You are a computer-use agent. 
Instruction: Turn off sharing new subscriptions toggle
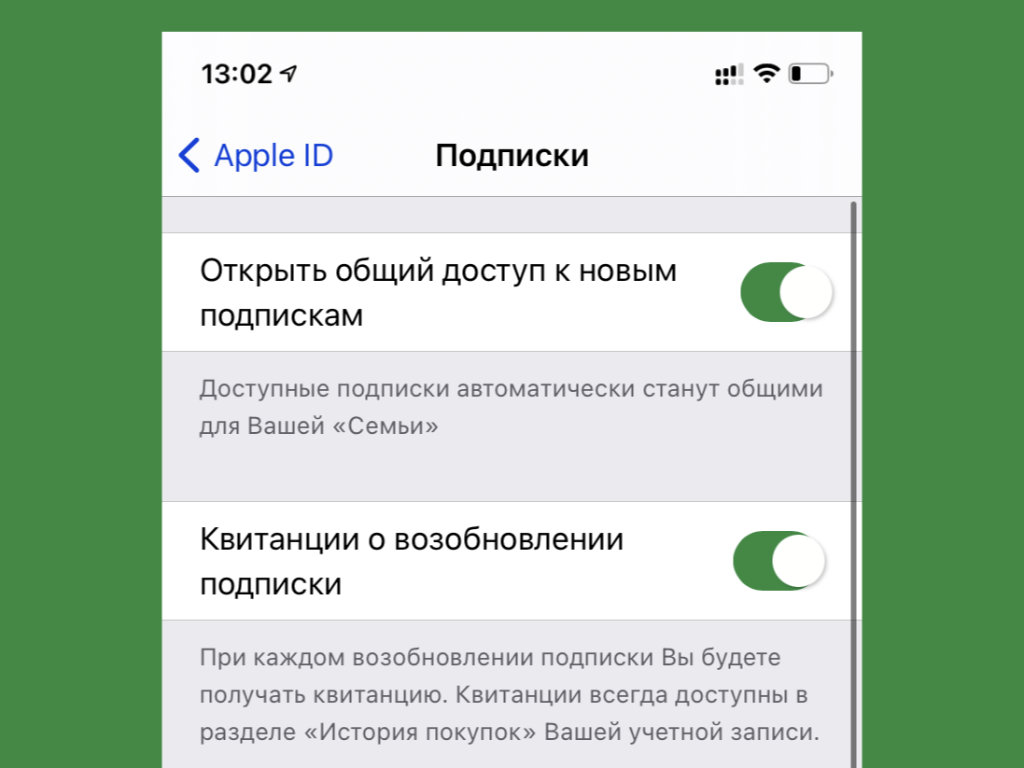(786, 292)
